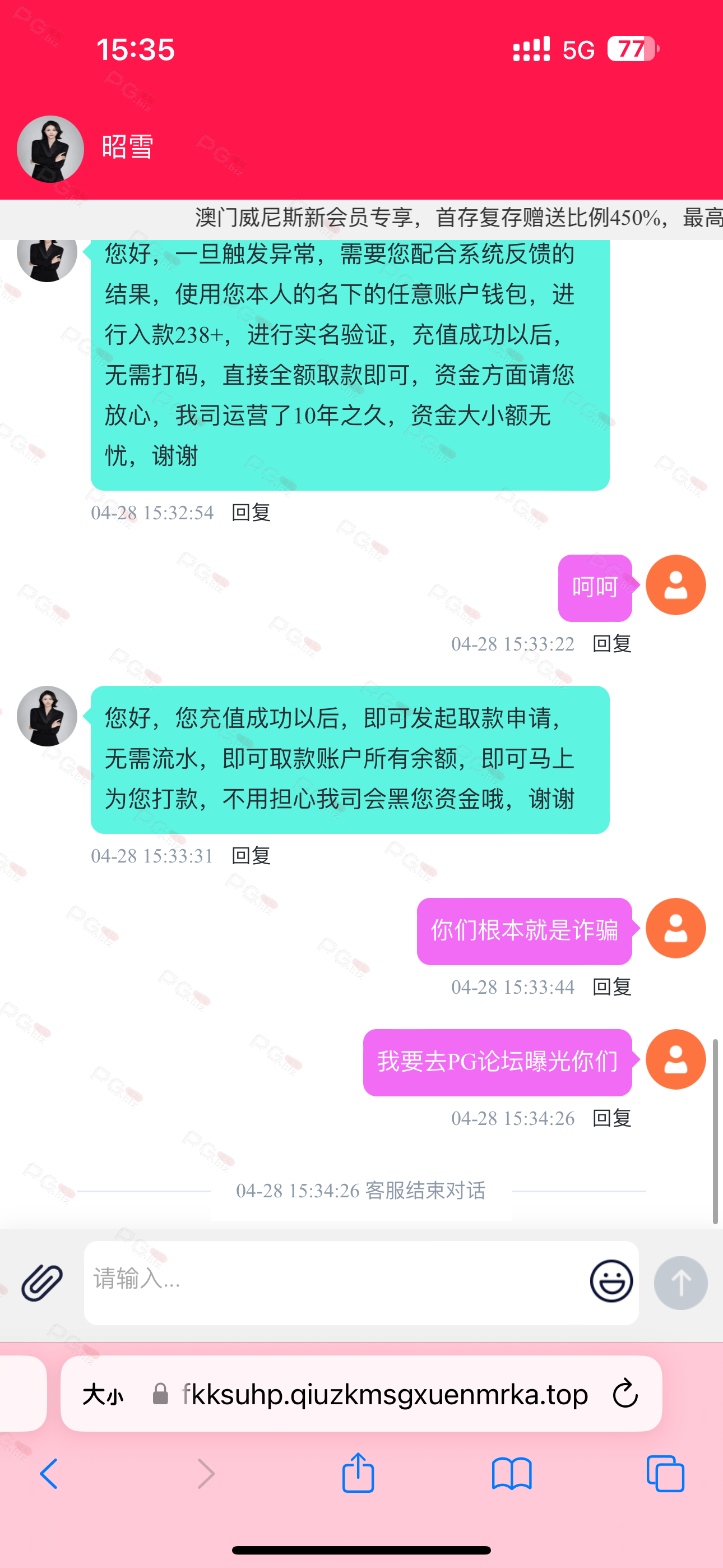Share this page from Safari toolbar
The height and width of the screenshot is (1568, 723).
358,1473
